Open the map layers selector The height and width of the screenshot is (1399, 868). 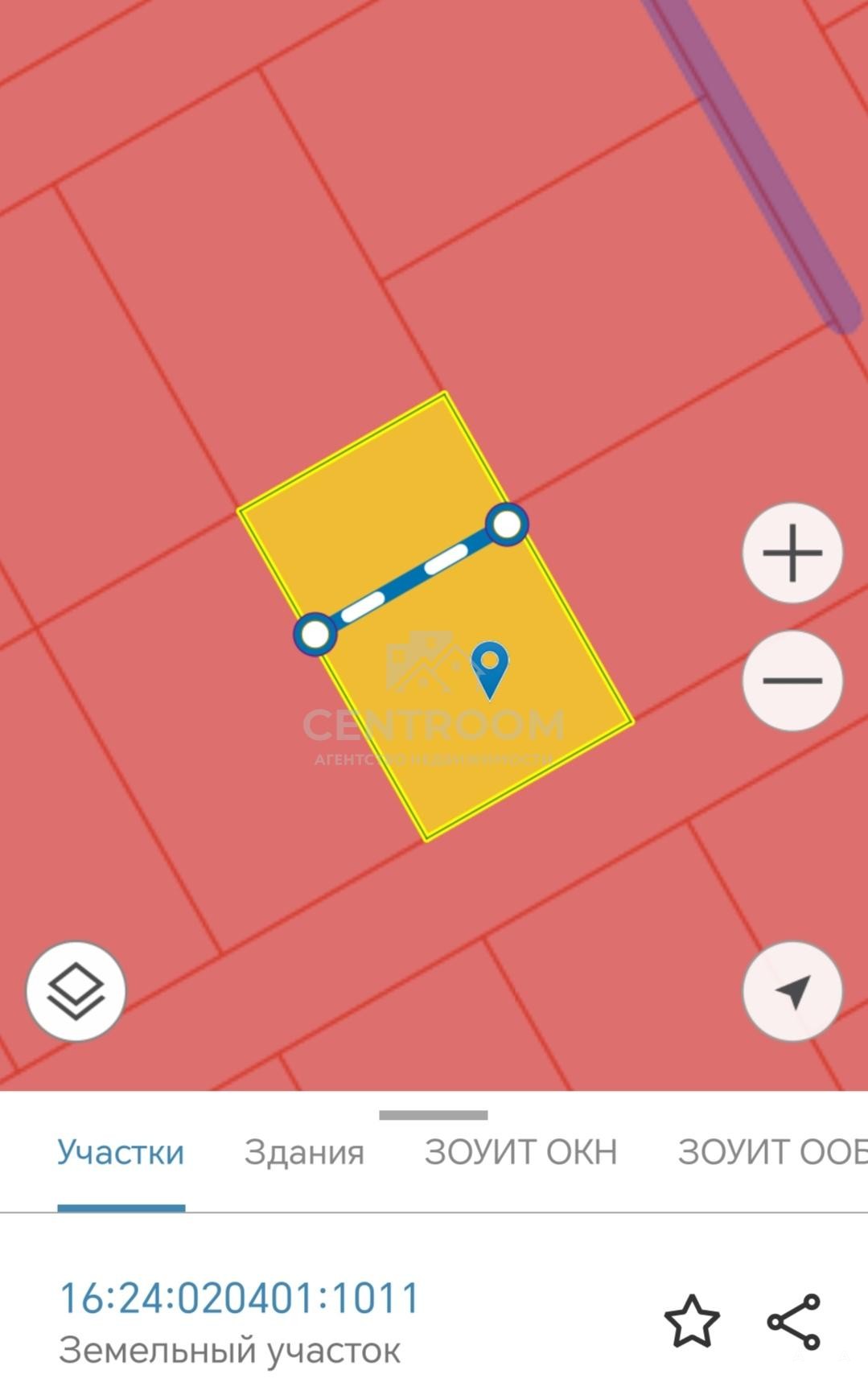point(76,991)
